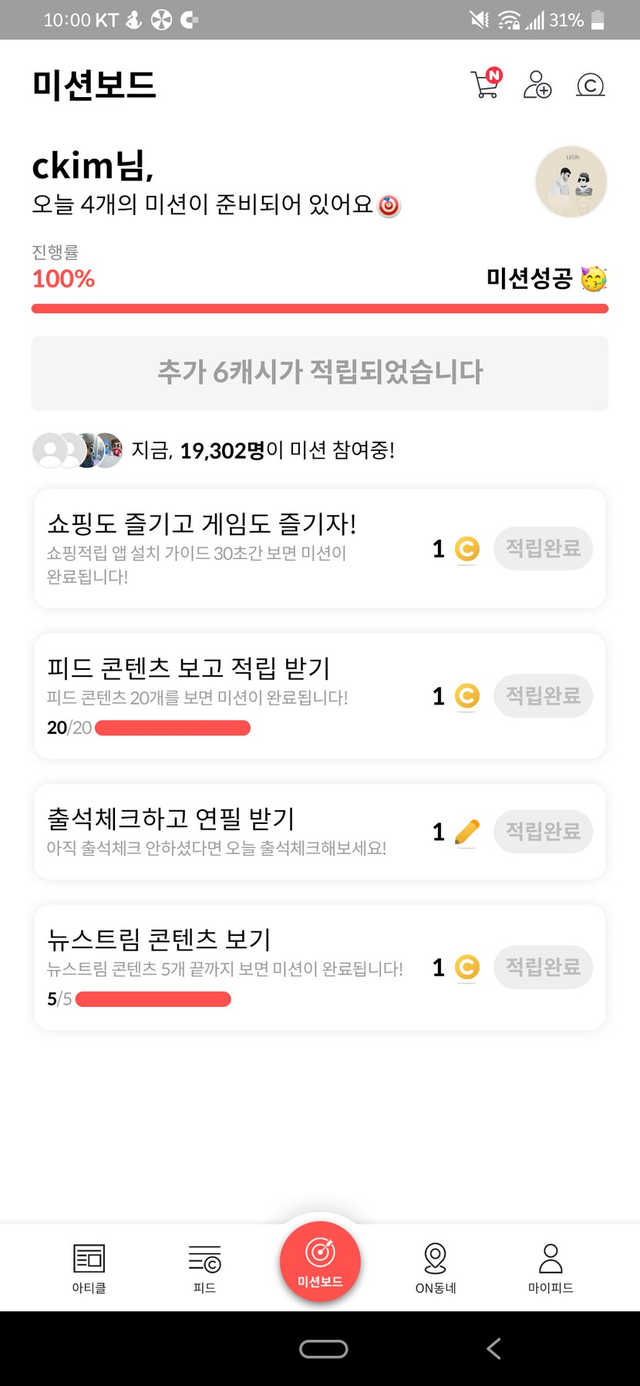Open the cash balance icon
Screen dimensions: 640x1386
(x=591, y=86)
